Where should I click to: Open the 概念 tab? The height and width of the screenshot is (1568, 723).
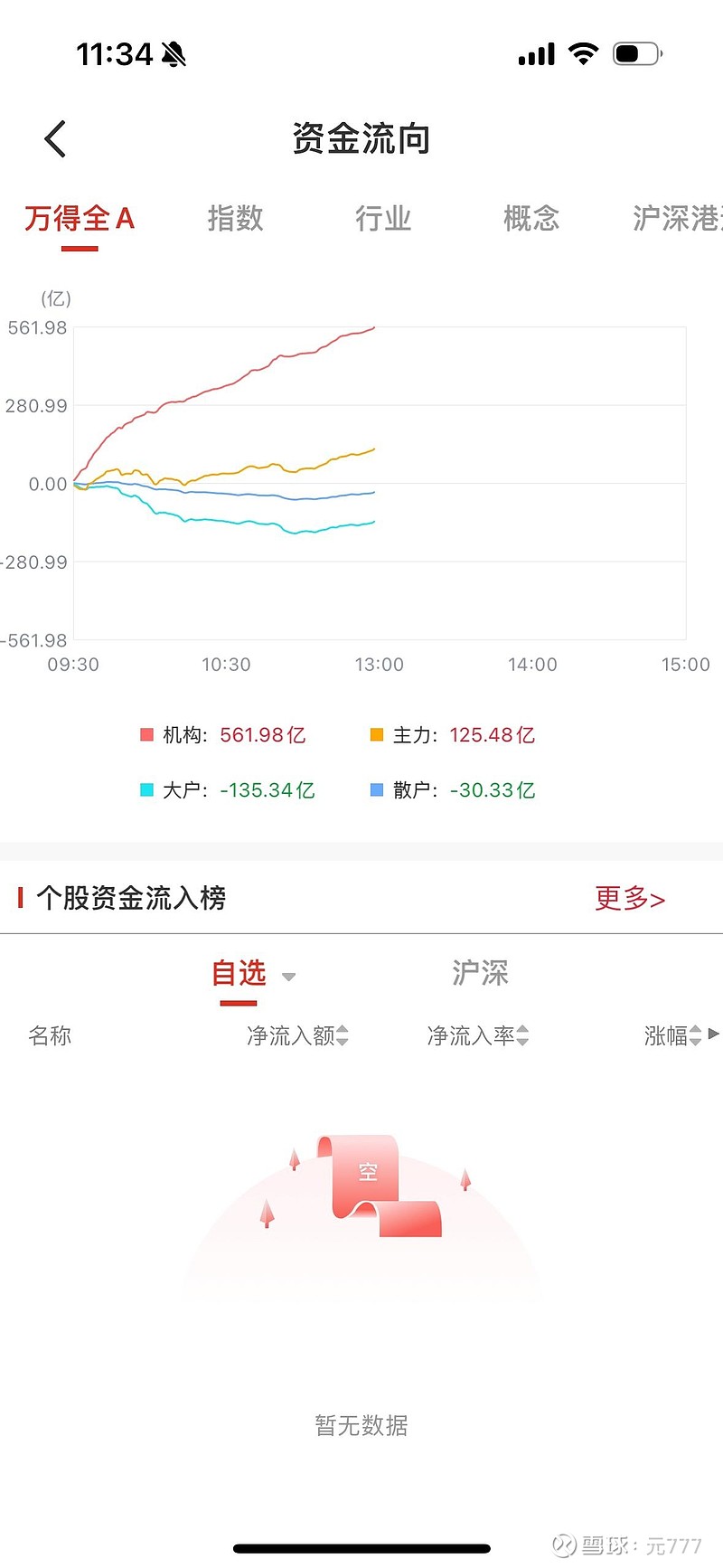click(x=531, y=218)
